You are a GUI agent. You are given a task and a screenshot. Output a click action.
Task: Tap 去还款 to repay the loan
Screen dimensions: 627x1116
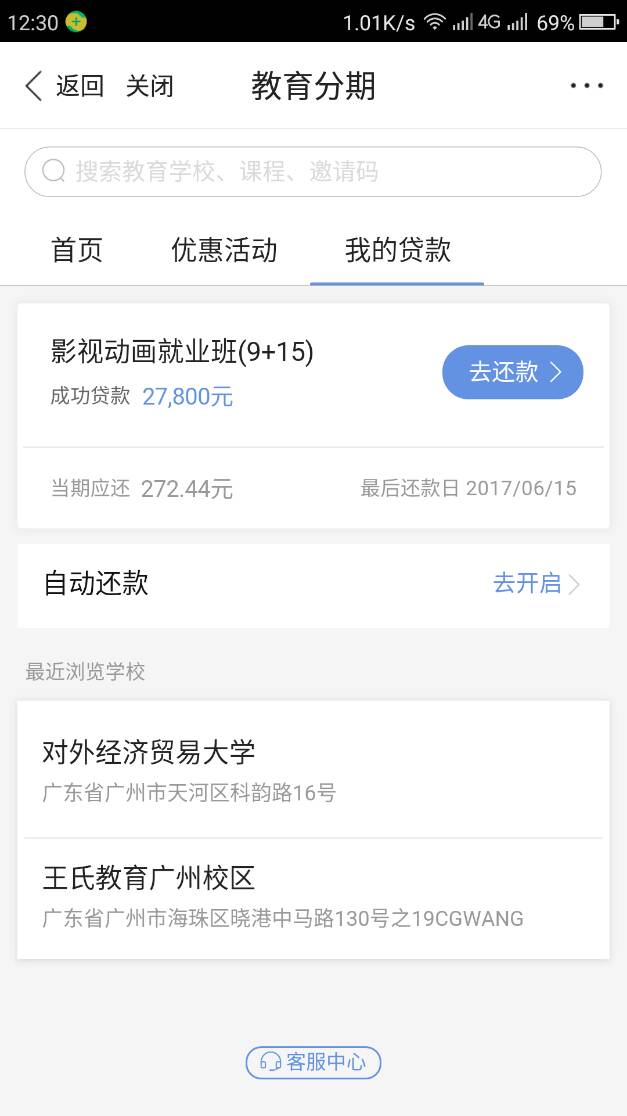512,372
